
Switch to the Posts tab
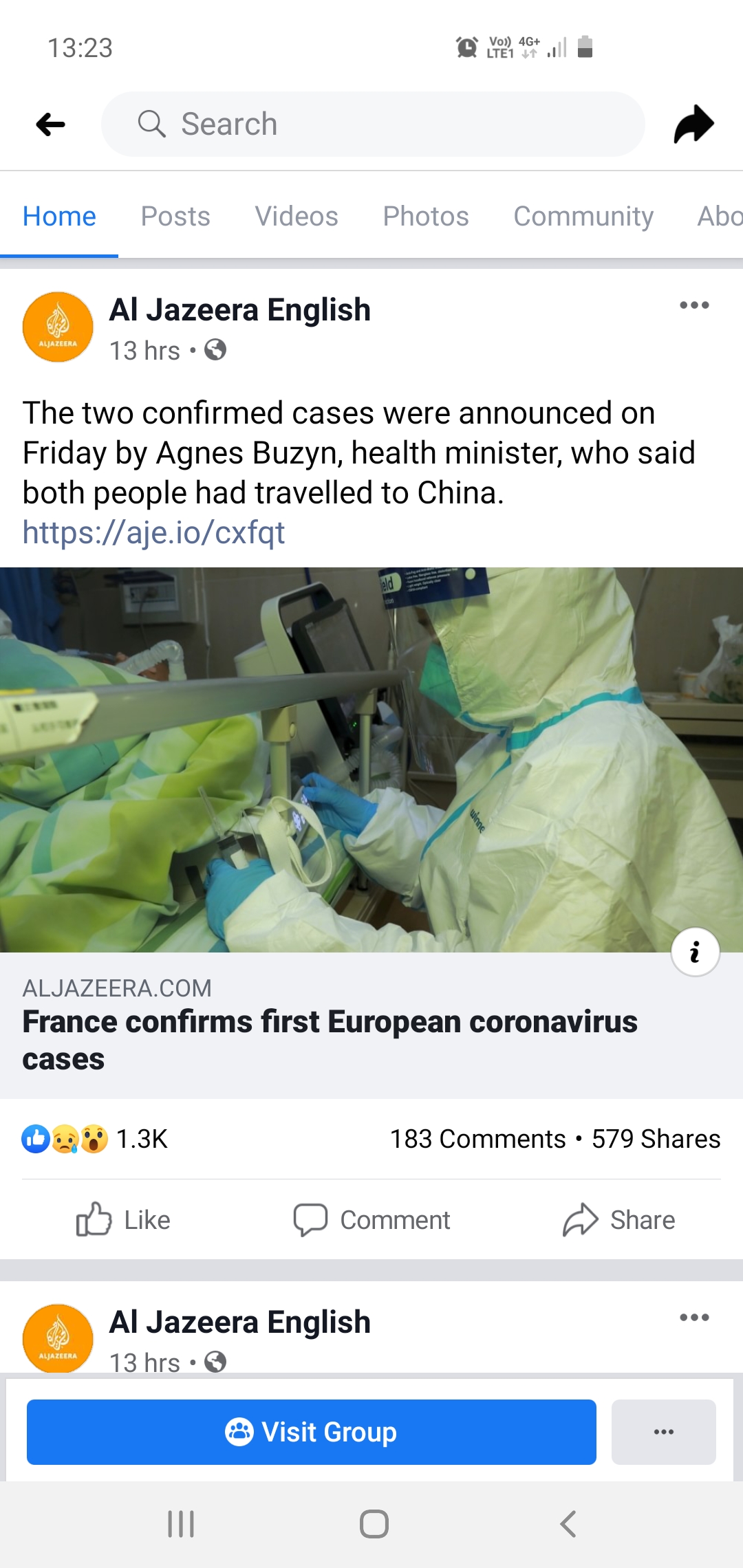175,217
